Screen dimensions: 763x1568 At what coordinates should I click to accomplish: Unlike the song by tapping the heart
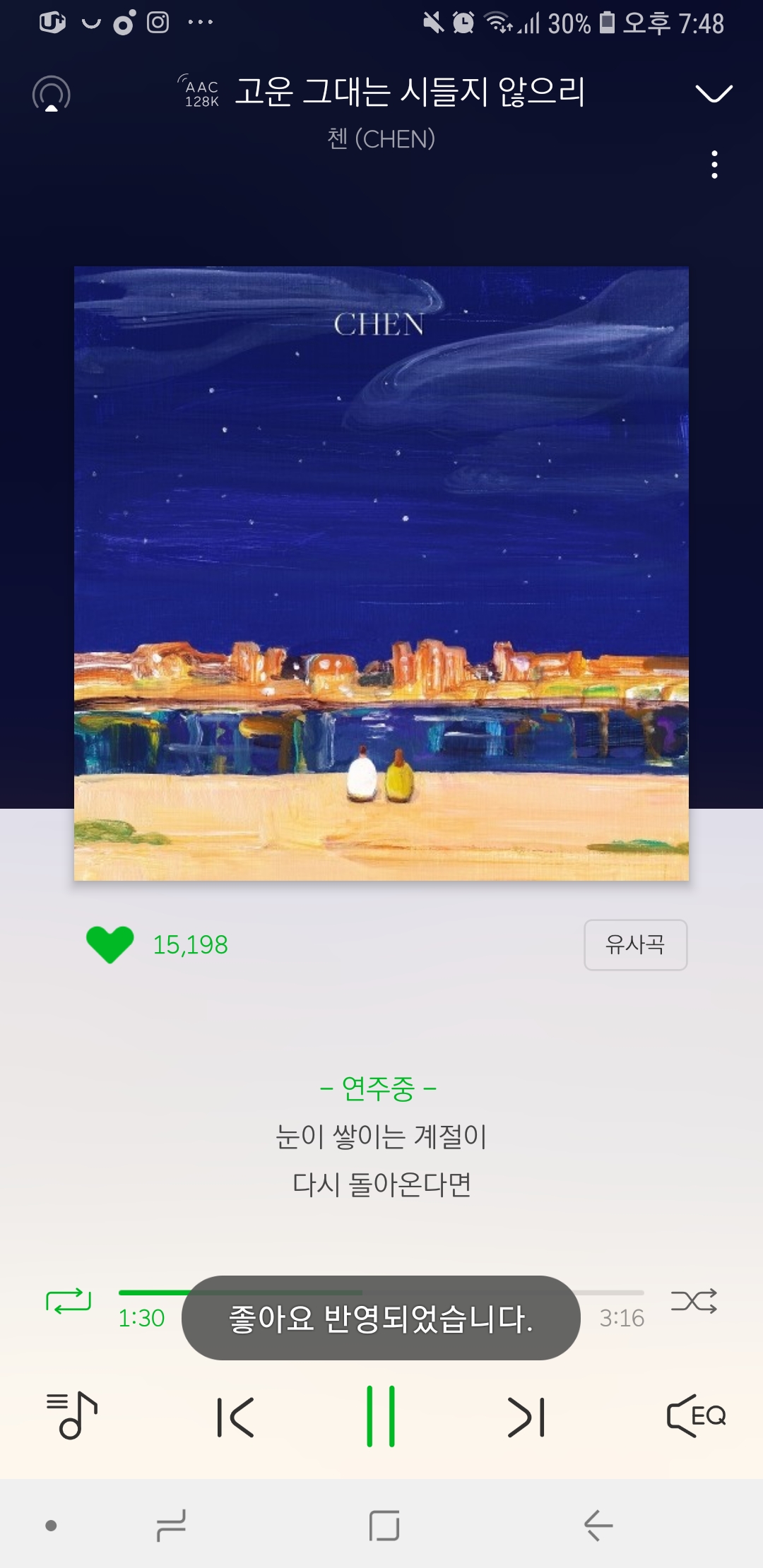[110, 944]
